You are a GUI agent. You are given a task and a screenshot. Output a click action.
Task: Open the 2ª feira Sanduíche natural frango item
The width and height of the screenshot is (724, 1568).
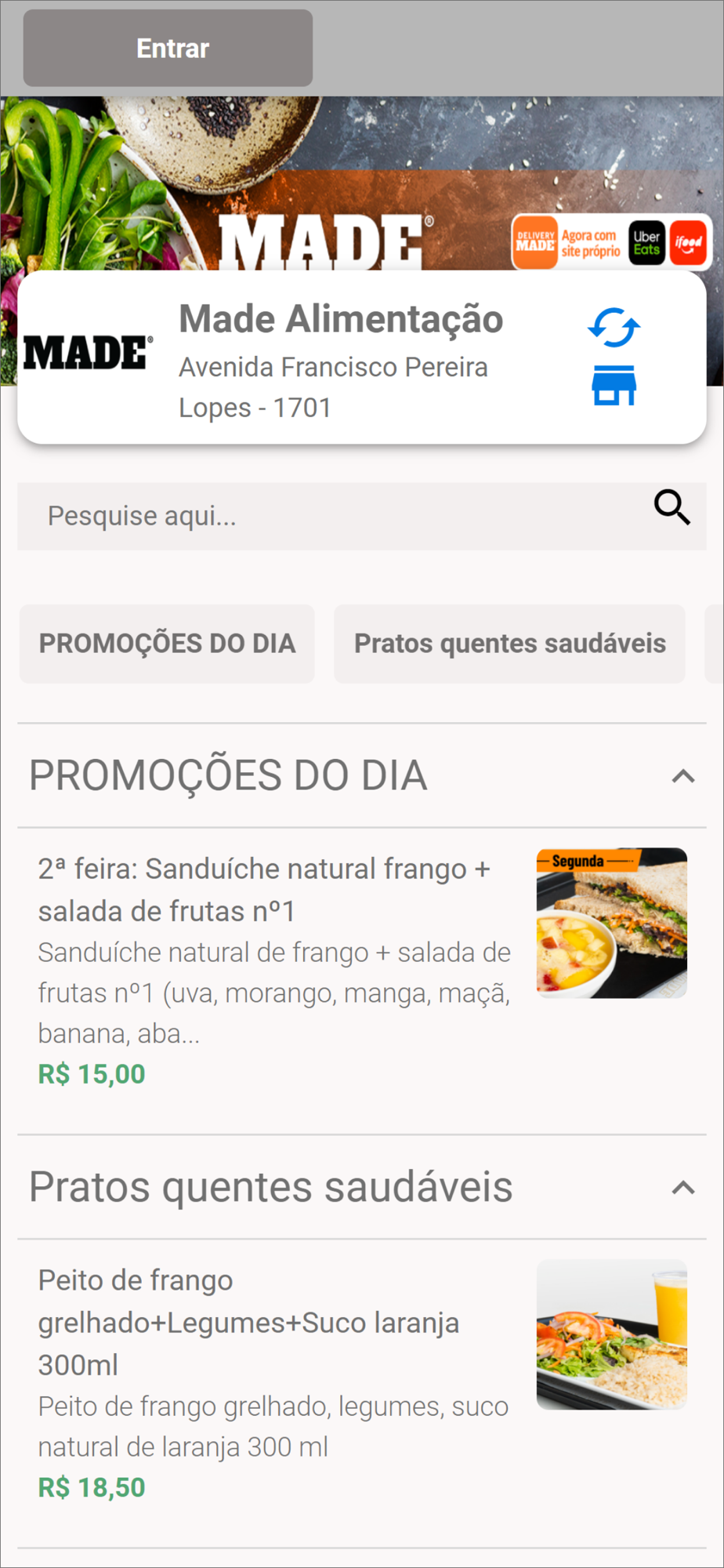point(274,890)
